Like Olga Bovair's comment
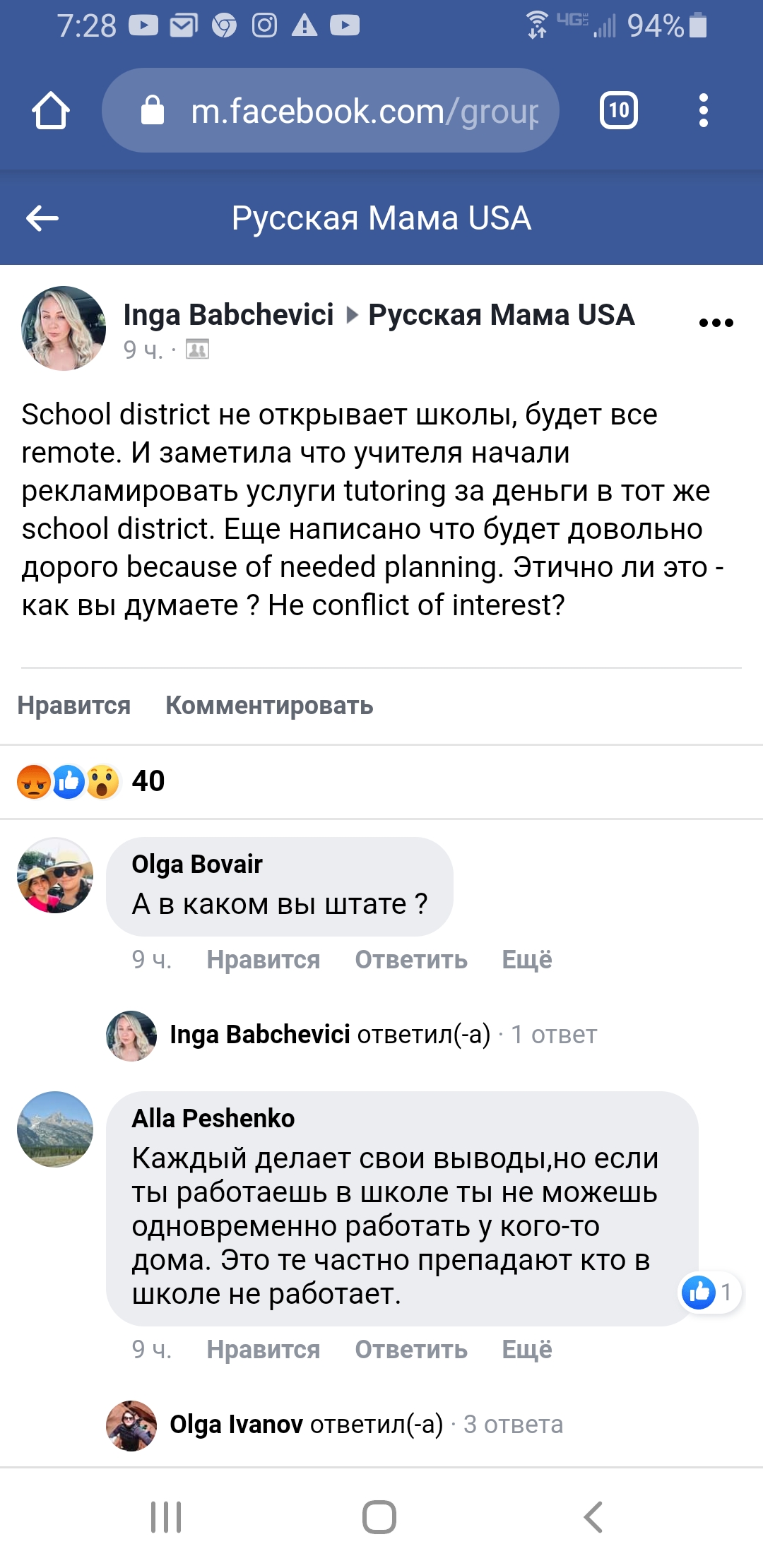 coord(263,960)
